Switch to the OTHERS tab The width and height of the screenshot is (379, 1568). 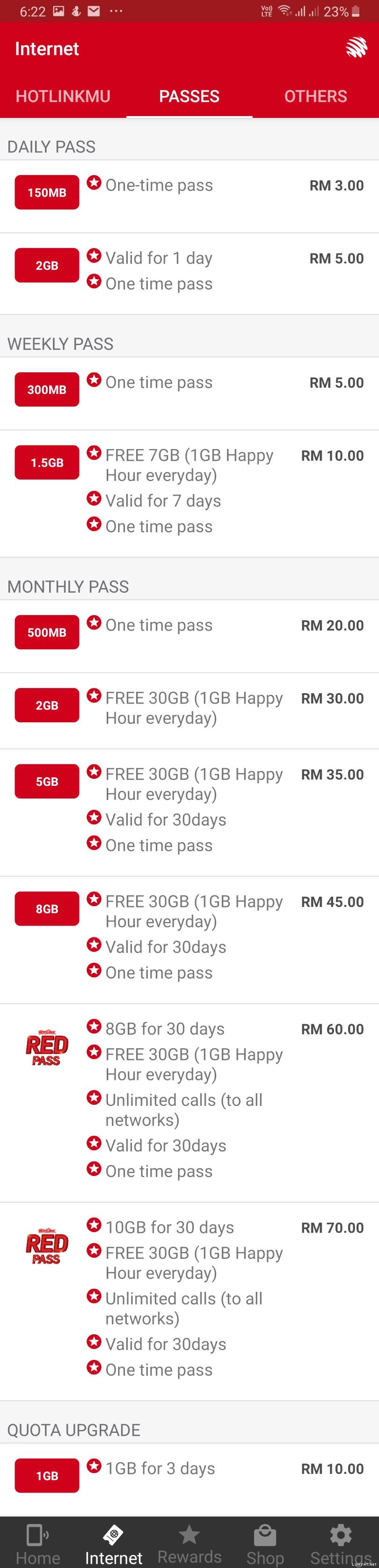(x=315, y=96)
